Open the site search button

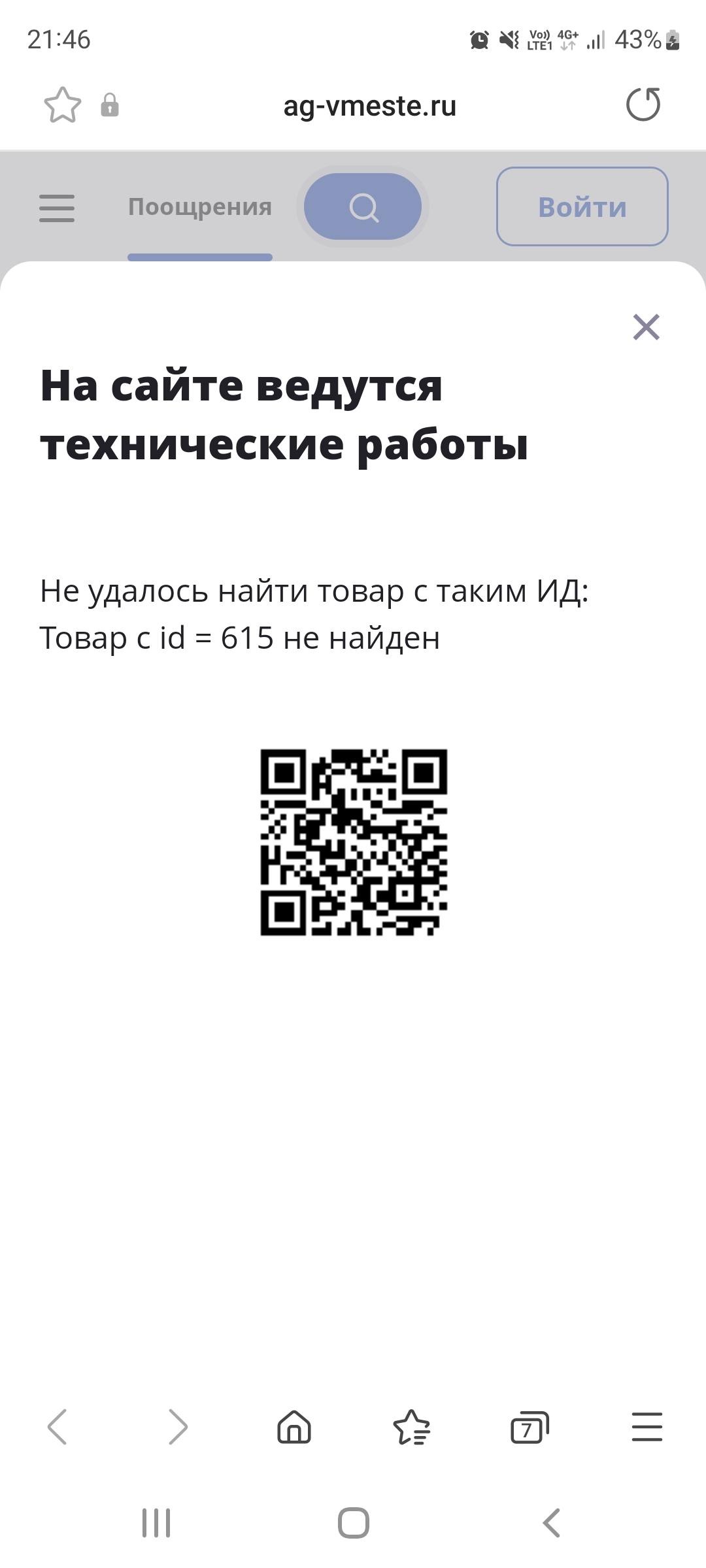coord(363,207)
